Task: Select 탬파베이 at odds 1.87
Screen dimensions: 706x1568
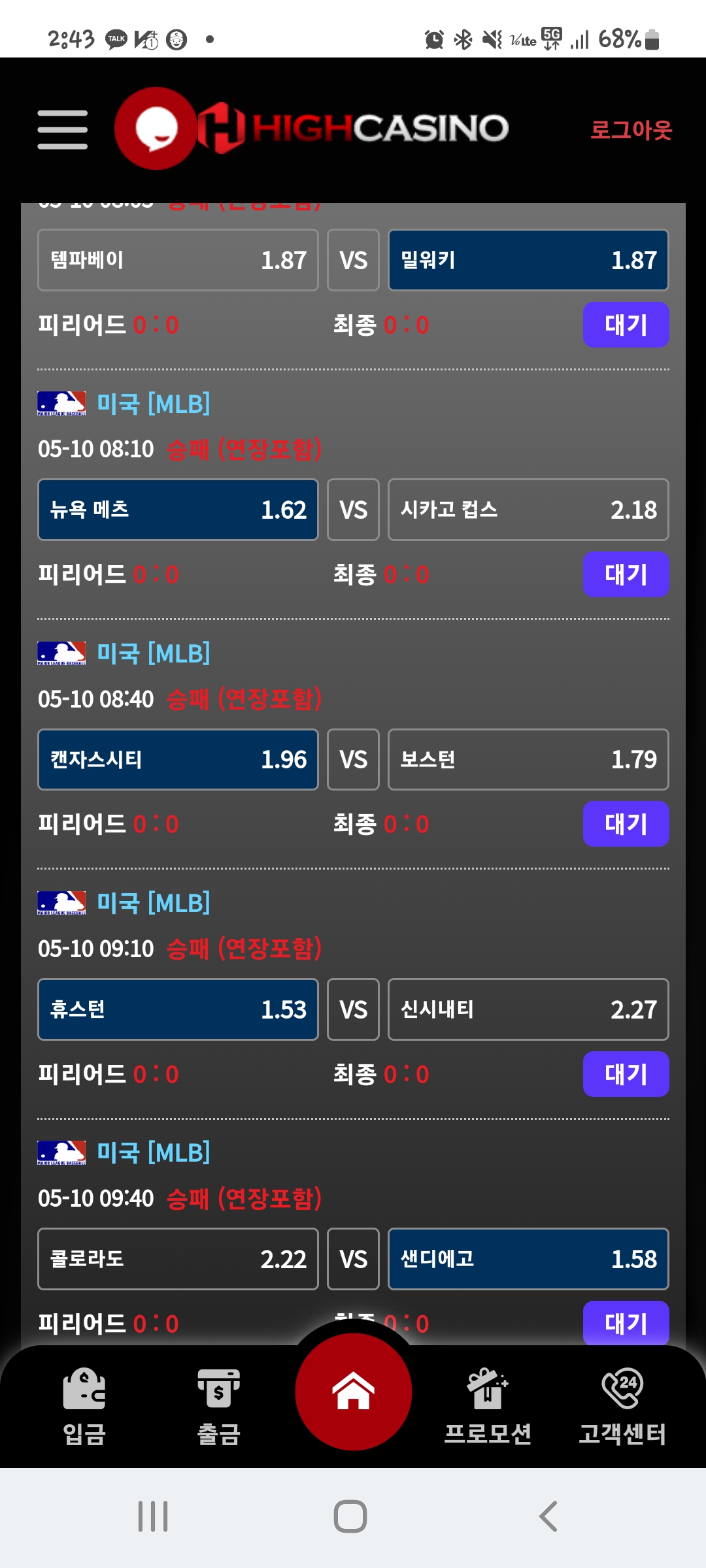Action: click(x=178, y=260)
